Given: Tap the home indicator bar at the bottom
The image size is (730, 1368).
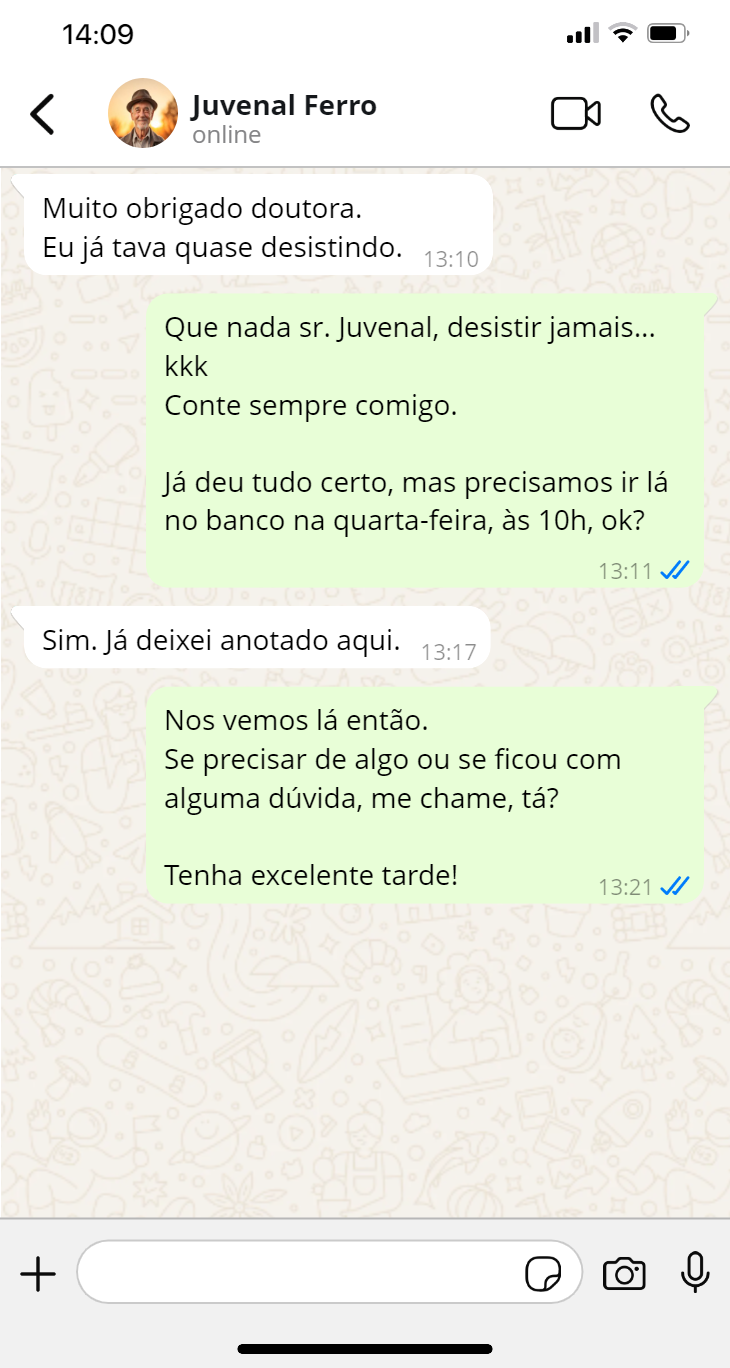Looking at the screenshot, I should pyautogui.click(x=365, y=1347).
